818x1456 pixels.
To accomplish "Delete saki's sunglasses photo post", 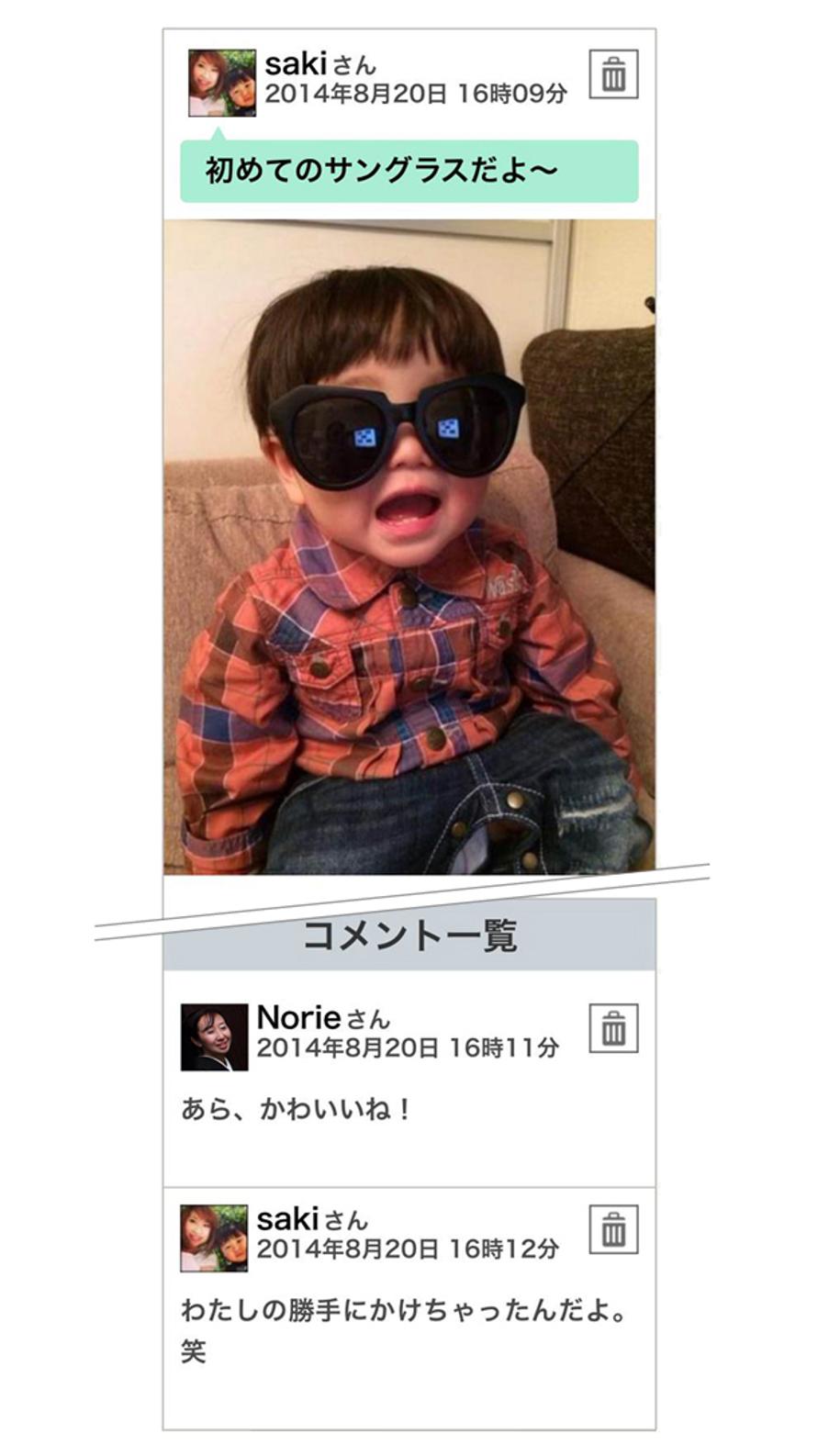I will [x=613, y=74].
